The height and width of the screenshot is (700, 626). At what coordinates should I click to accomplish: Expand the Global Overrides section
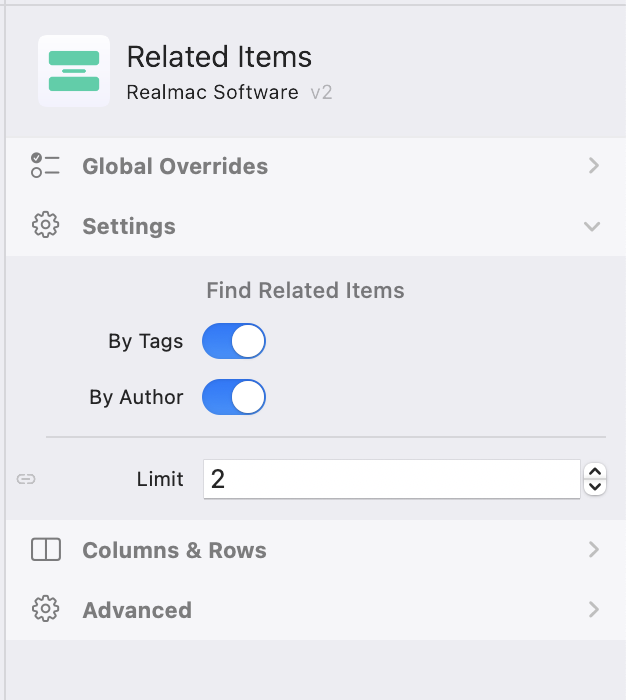tap(300, 166)
